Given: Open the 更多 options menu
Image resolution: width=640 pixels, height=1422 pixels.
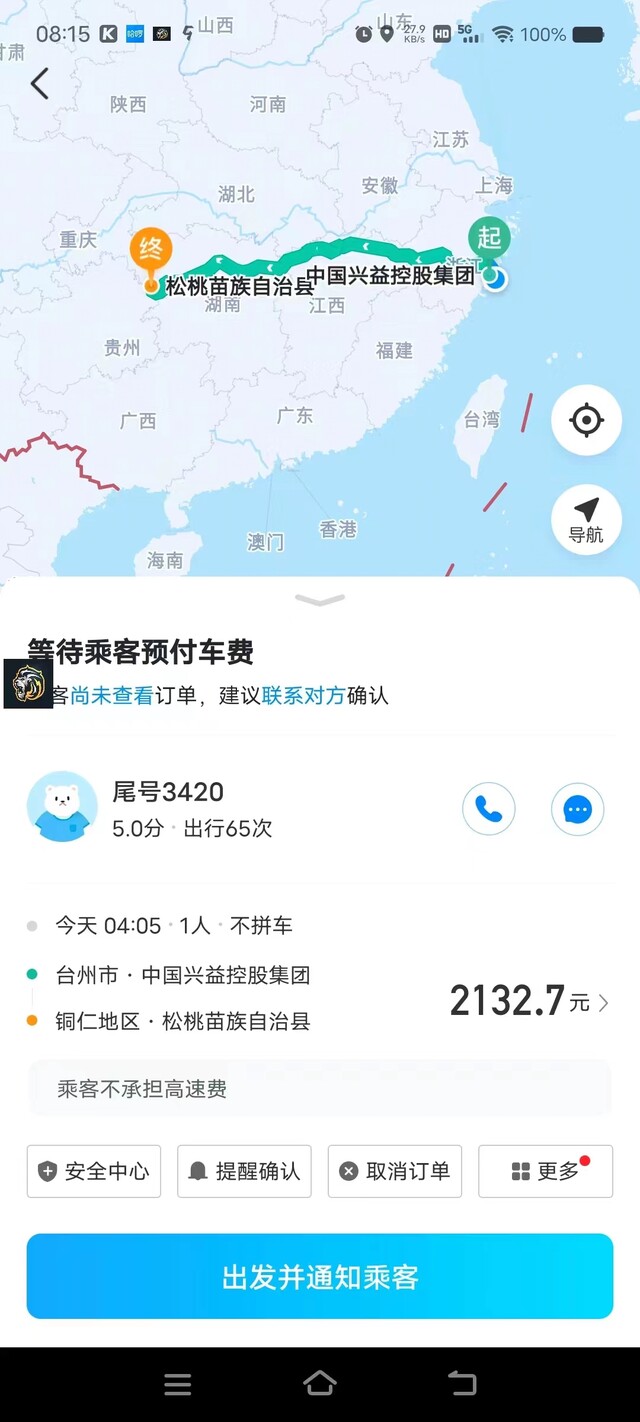Looking at the screenshot, I should pos(546,1171).
